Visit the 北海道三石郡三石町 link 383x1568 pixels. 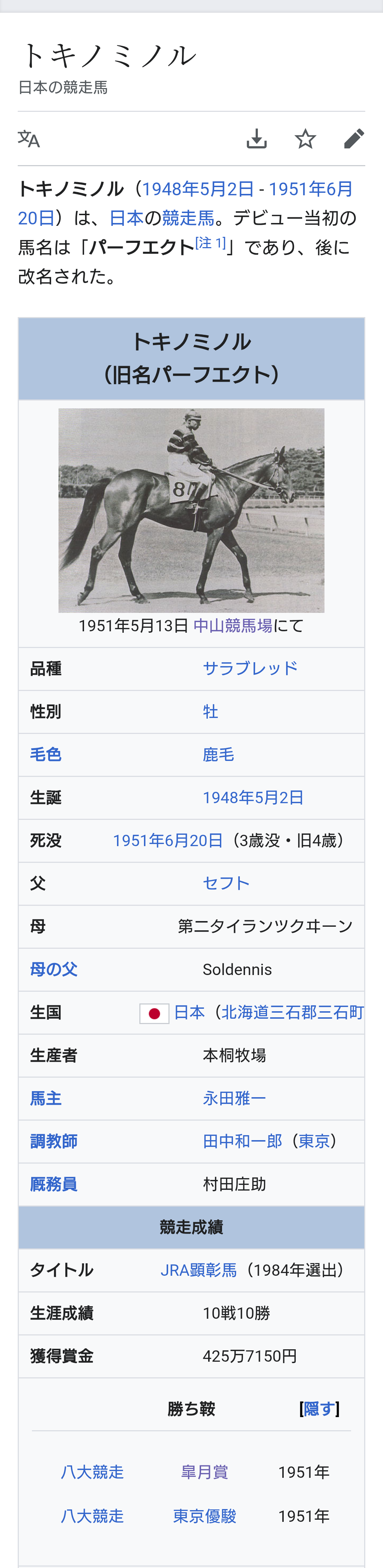[292, 1012]
